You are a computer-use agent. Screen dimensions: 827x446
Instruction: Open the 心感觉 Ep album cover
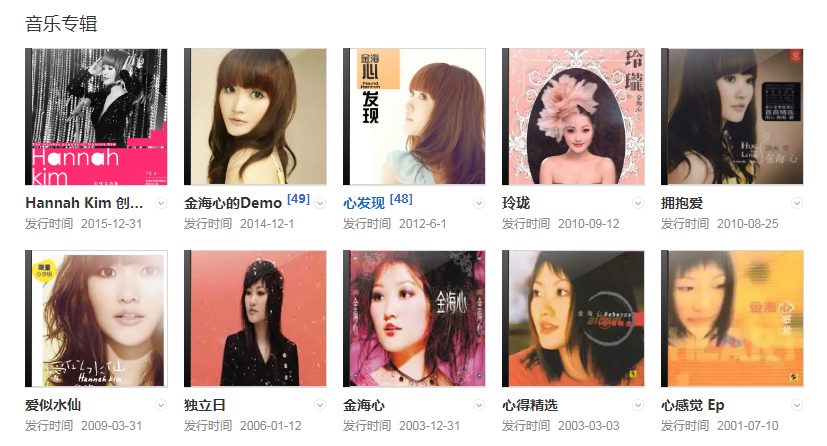tap(732, 319)
